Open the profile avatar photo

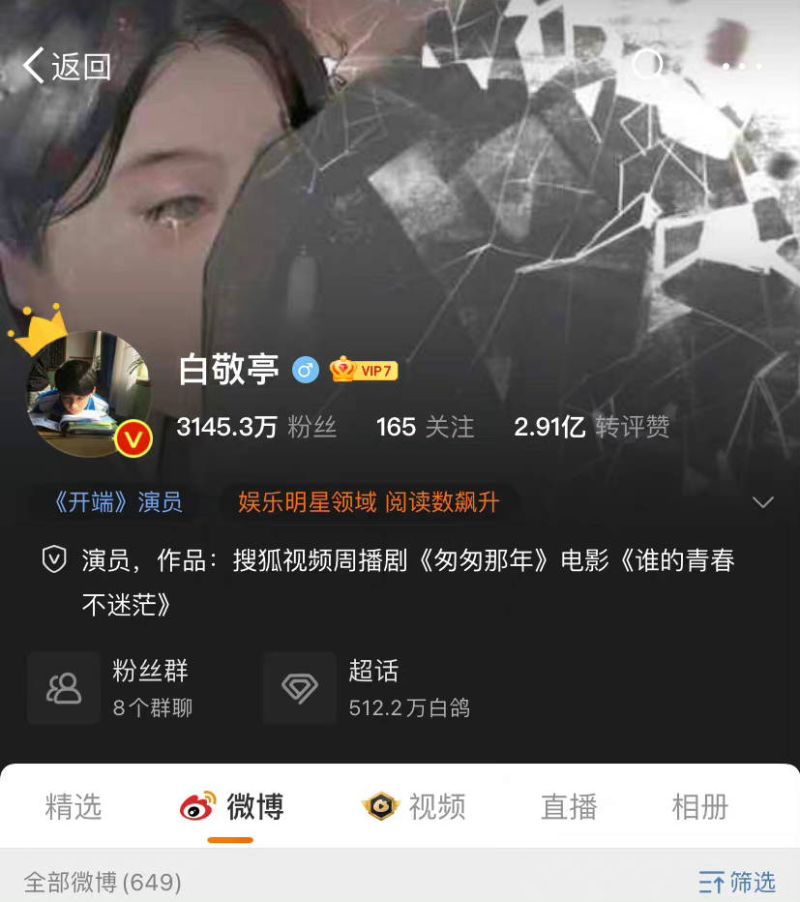click(x=88, y=395)
